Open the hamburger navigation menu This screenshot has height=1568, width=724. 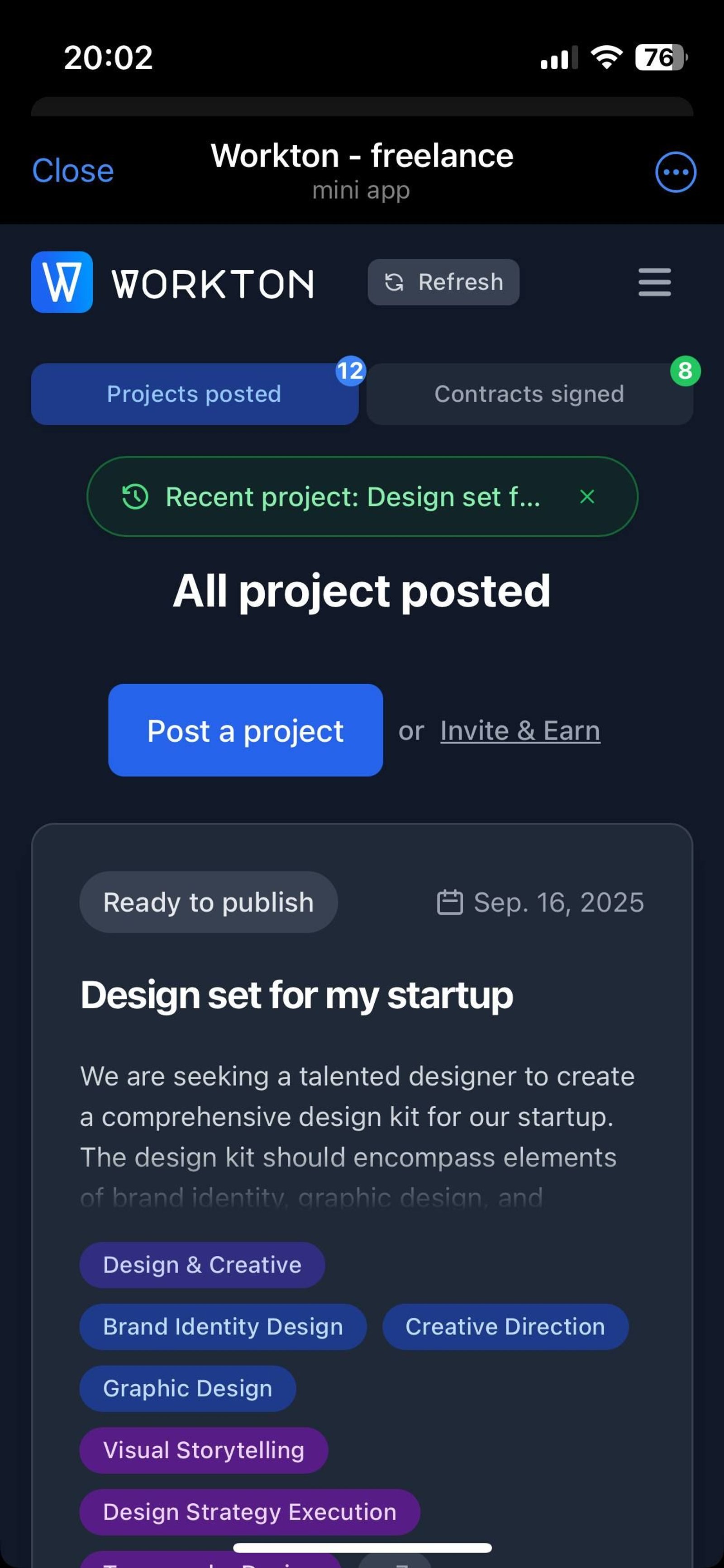click(x=654, y=282)
